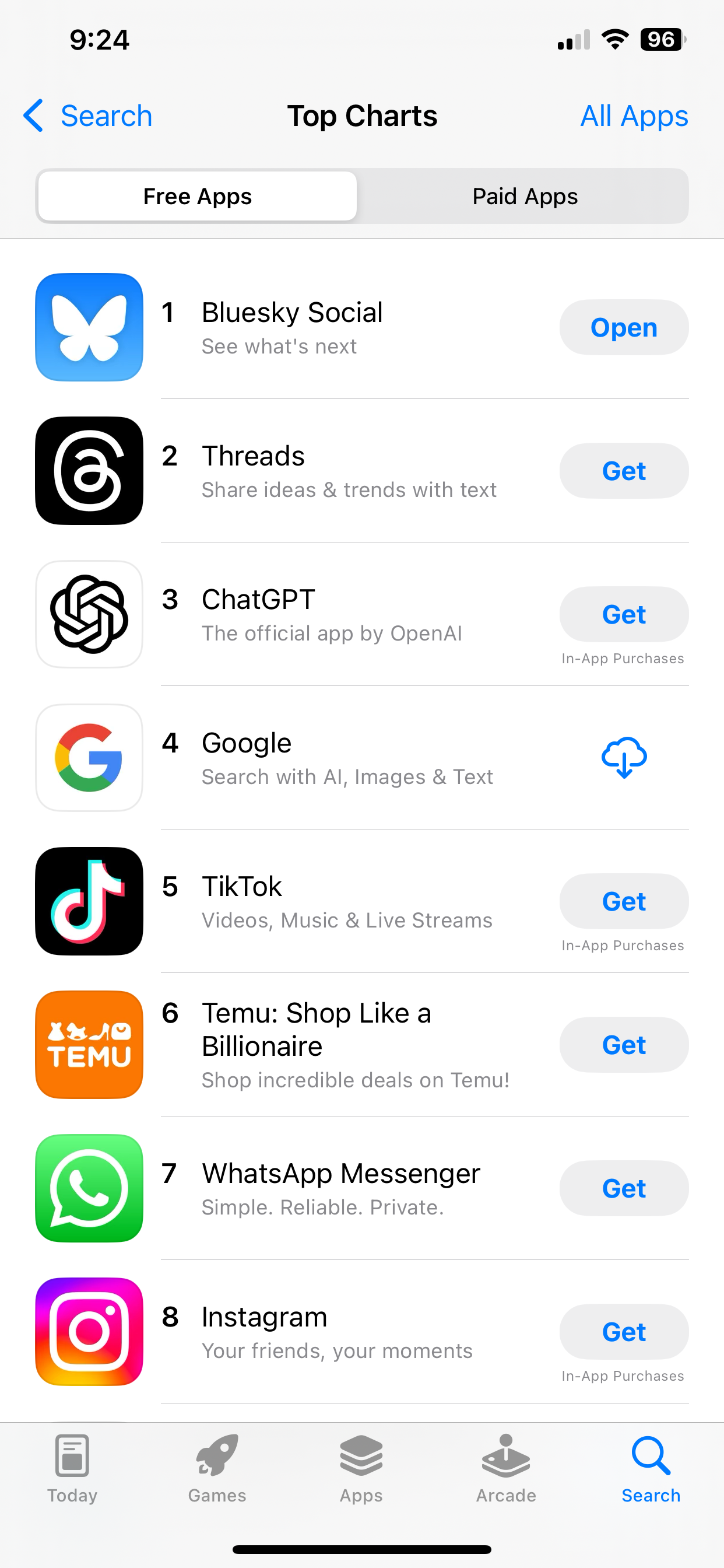
Task: Redownload Google via the cloud icon
Action: click(624, 758)
